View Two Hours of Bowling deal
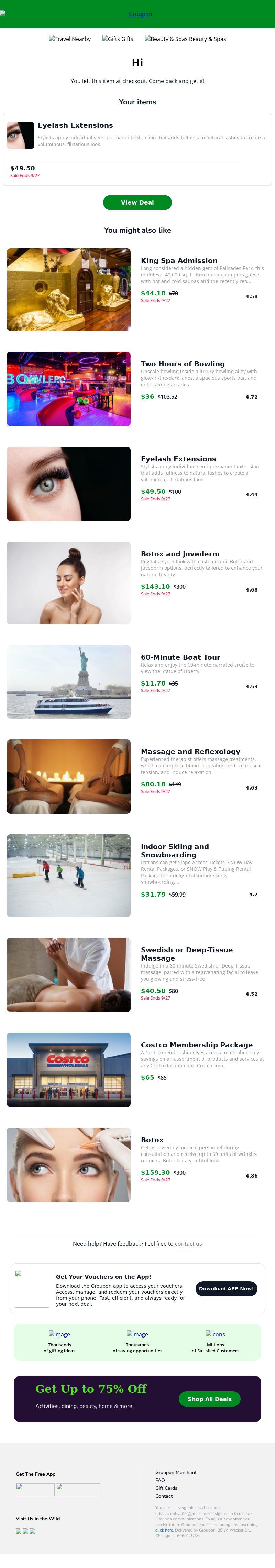This screenshot has height=1568, width=275. click(183, 363)
